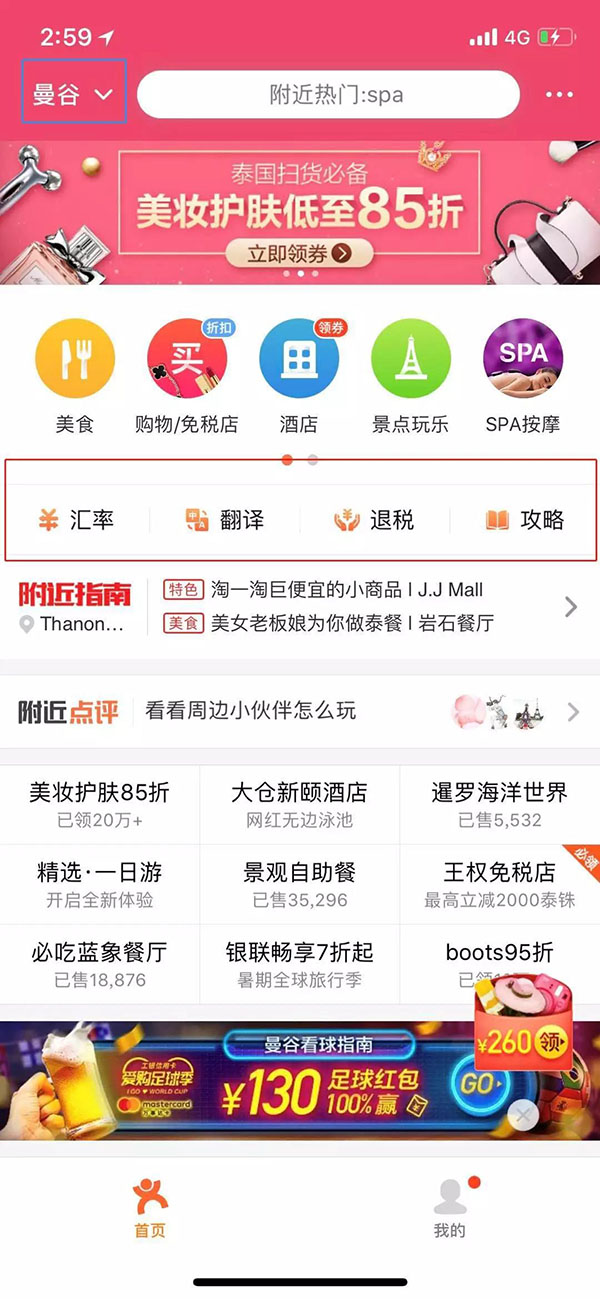Dismiss the floating coupon with X
Image resolution: width=600 pixels, height=1299 pixels.
point(523,1116)
